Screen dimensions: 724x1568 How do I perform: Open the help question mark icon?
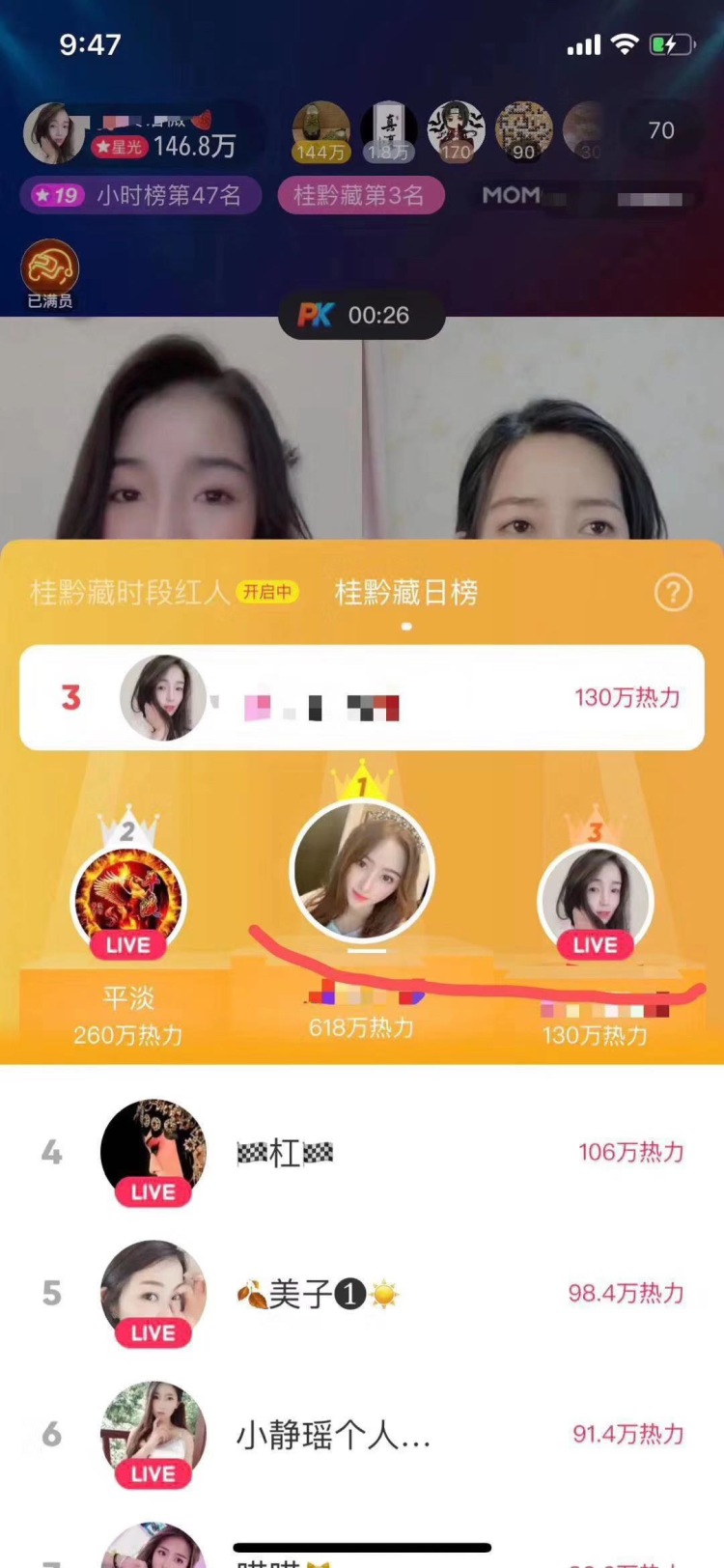(x=673, y=592)
